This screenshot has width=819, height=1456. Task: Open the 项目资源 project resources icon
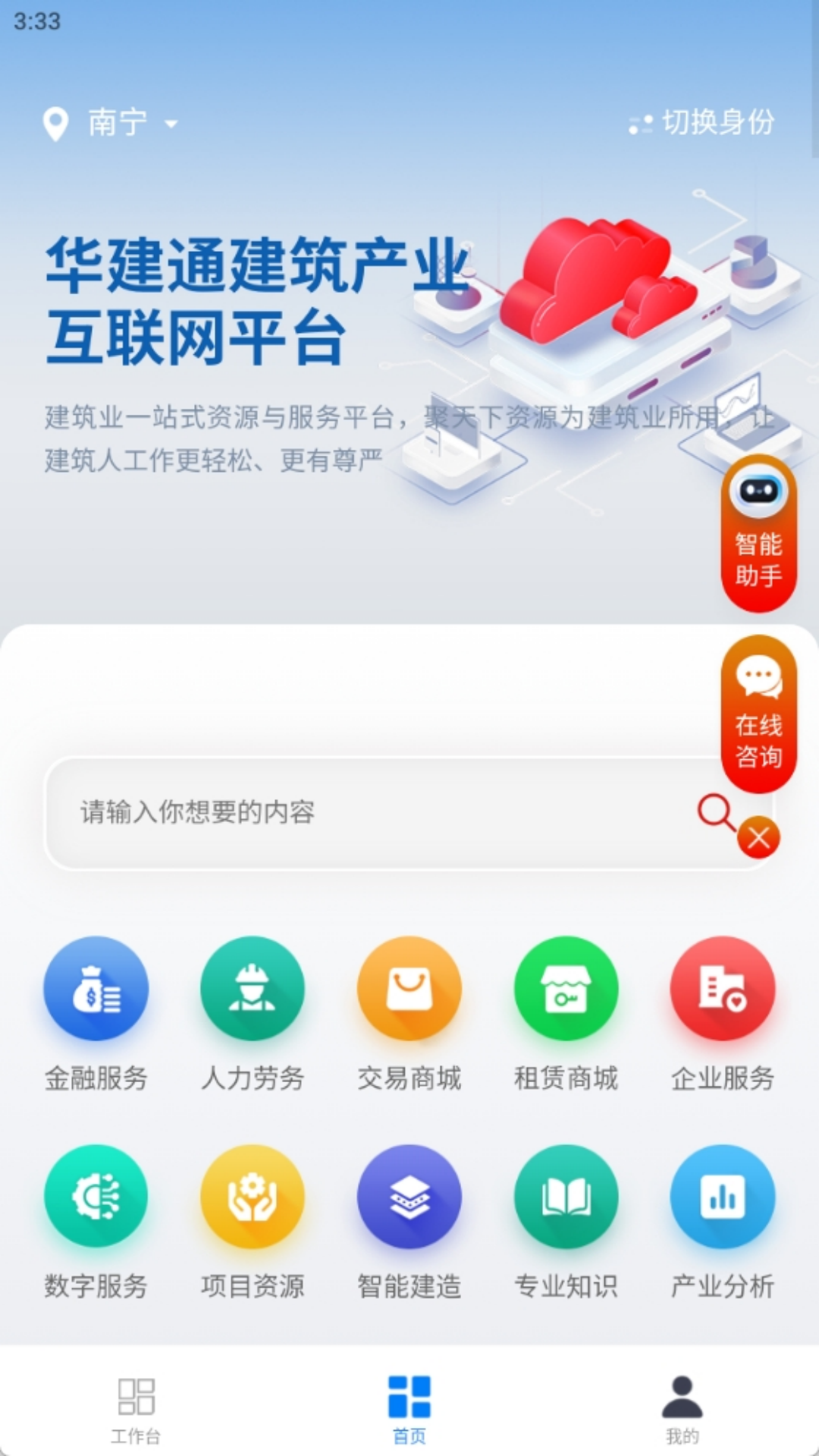tap(253, 1196)
